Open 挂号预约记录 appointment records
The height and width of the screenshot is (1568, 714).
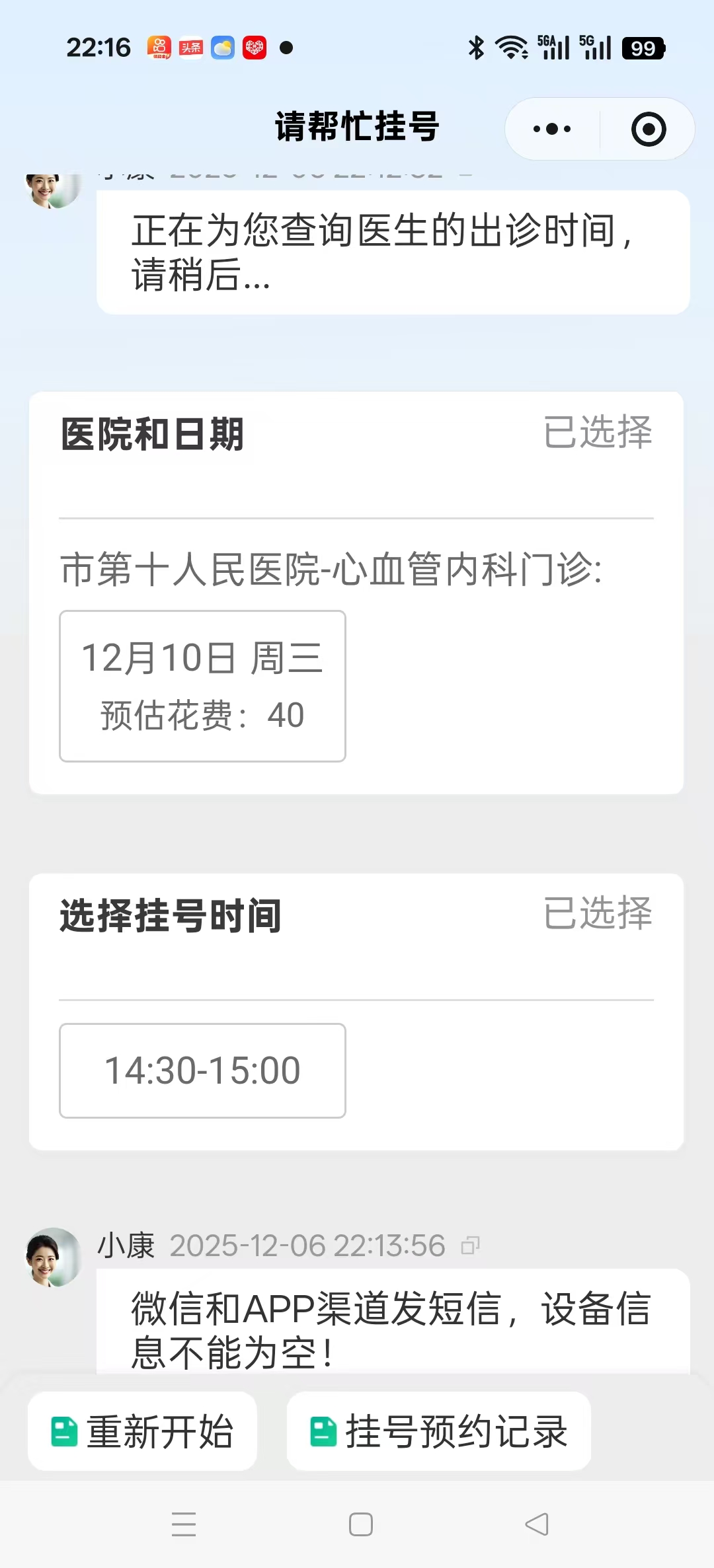click(438, 1432)
